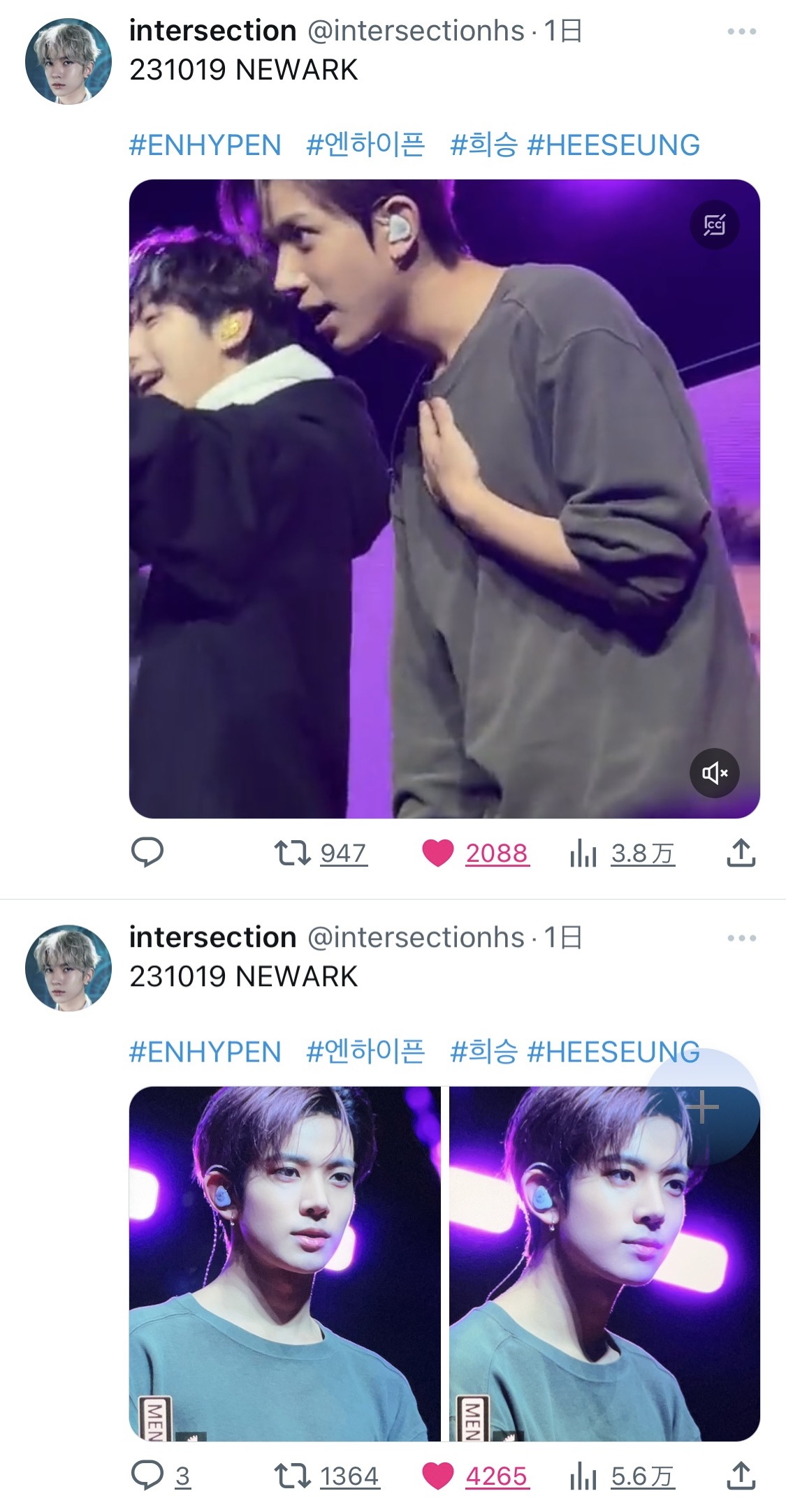
Task: Compose a new tweet with the plus button
Action: [702, 1107]
